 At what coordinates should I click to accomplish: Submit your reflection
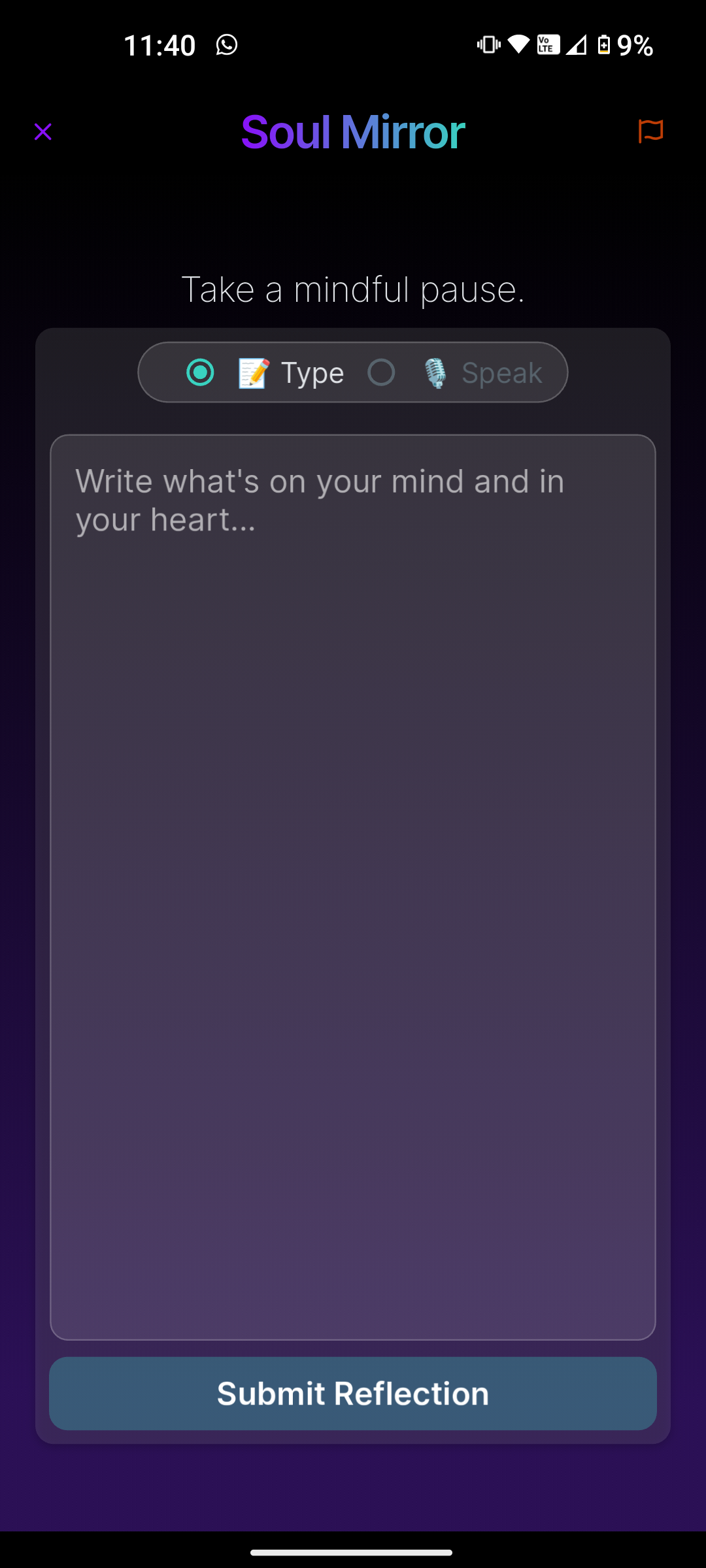point(353,1393)
